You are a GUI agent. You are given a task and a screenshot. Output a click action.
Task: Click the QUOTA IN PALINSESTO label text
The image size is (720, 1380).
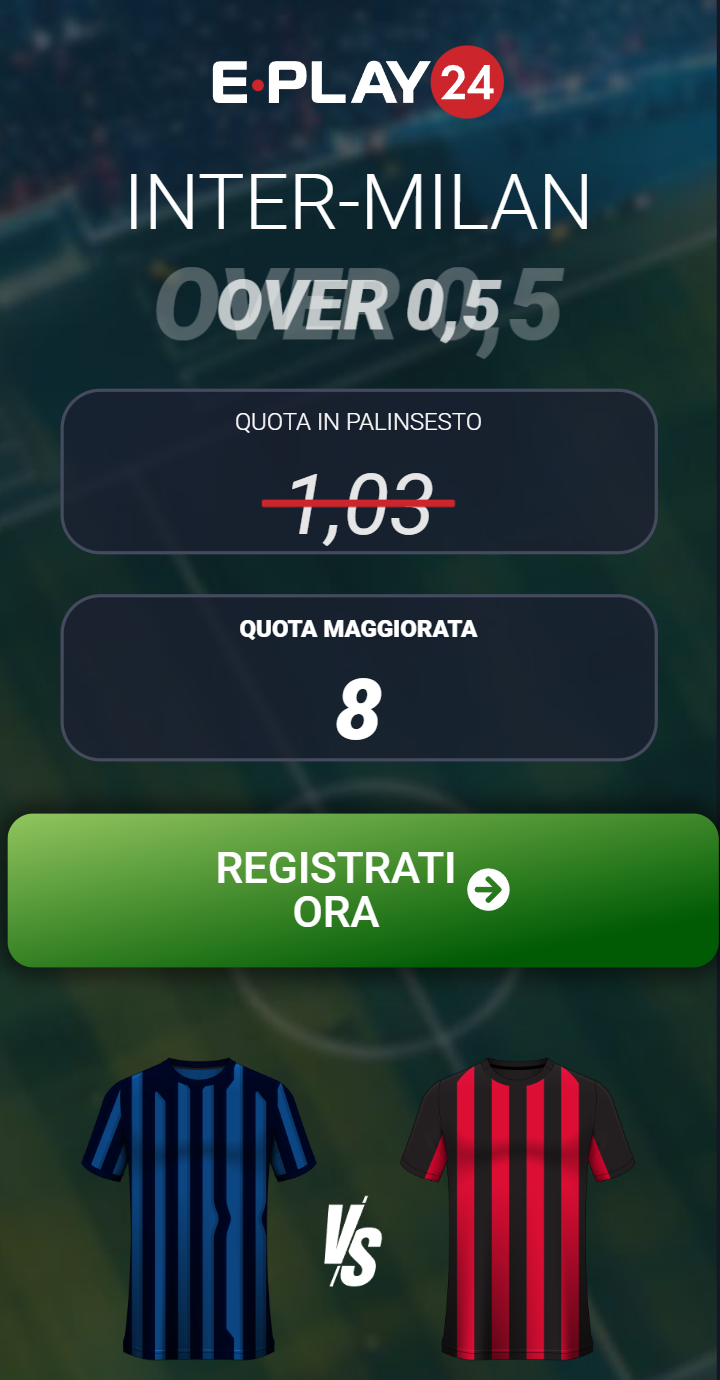(360, 420)
